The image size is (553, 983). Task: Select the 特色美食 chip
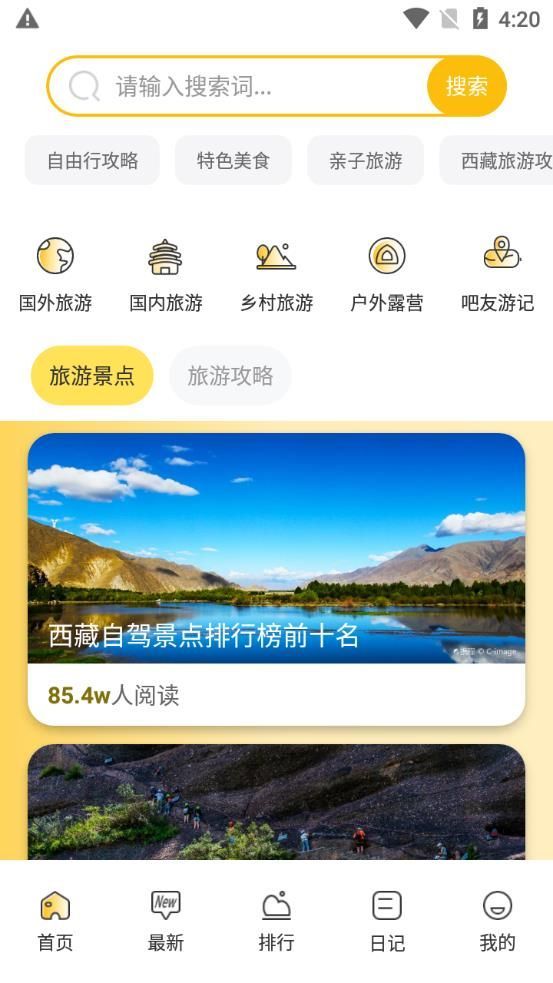233,160
